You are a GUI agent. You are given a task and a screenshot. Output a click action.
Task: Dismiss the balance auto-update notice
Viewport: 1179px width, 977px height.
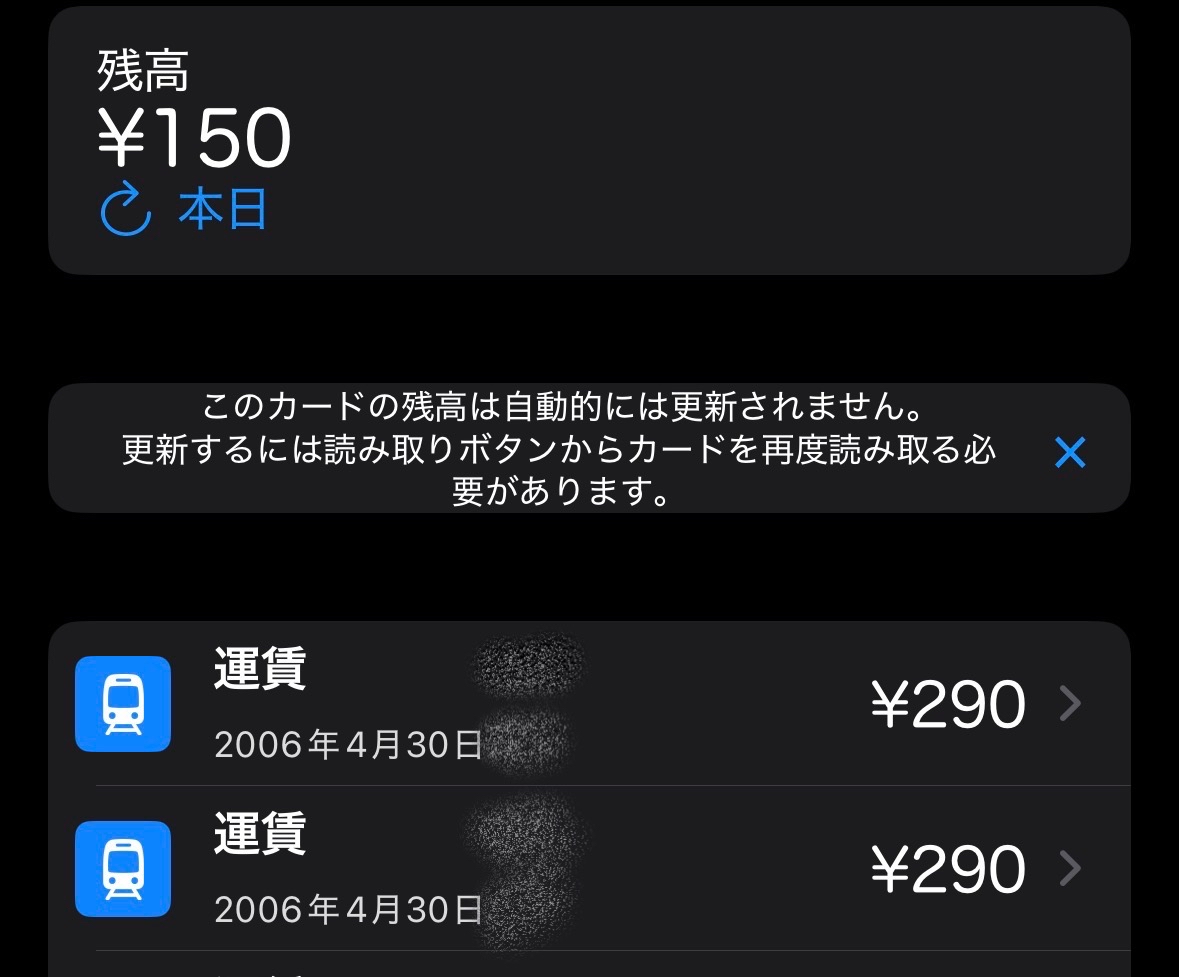(1069, 453)
